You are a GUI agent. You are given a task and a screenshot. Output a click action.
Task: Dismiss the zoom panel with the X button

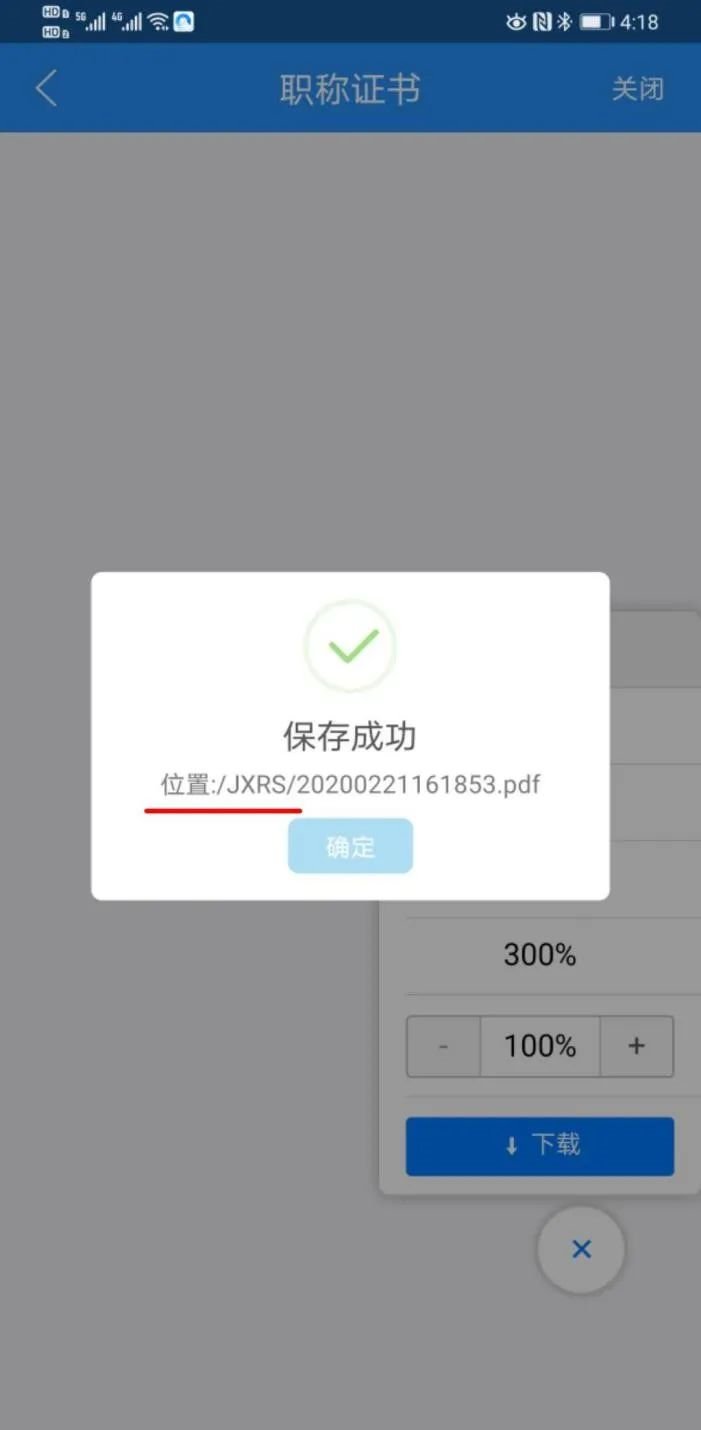click(x=581, y=1249)
